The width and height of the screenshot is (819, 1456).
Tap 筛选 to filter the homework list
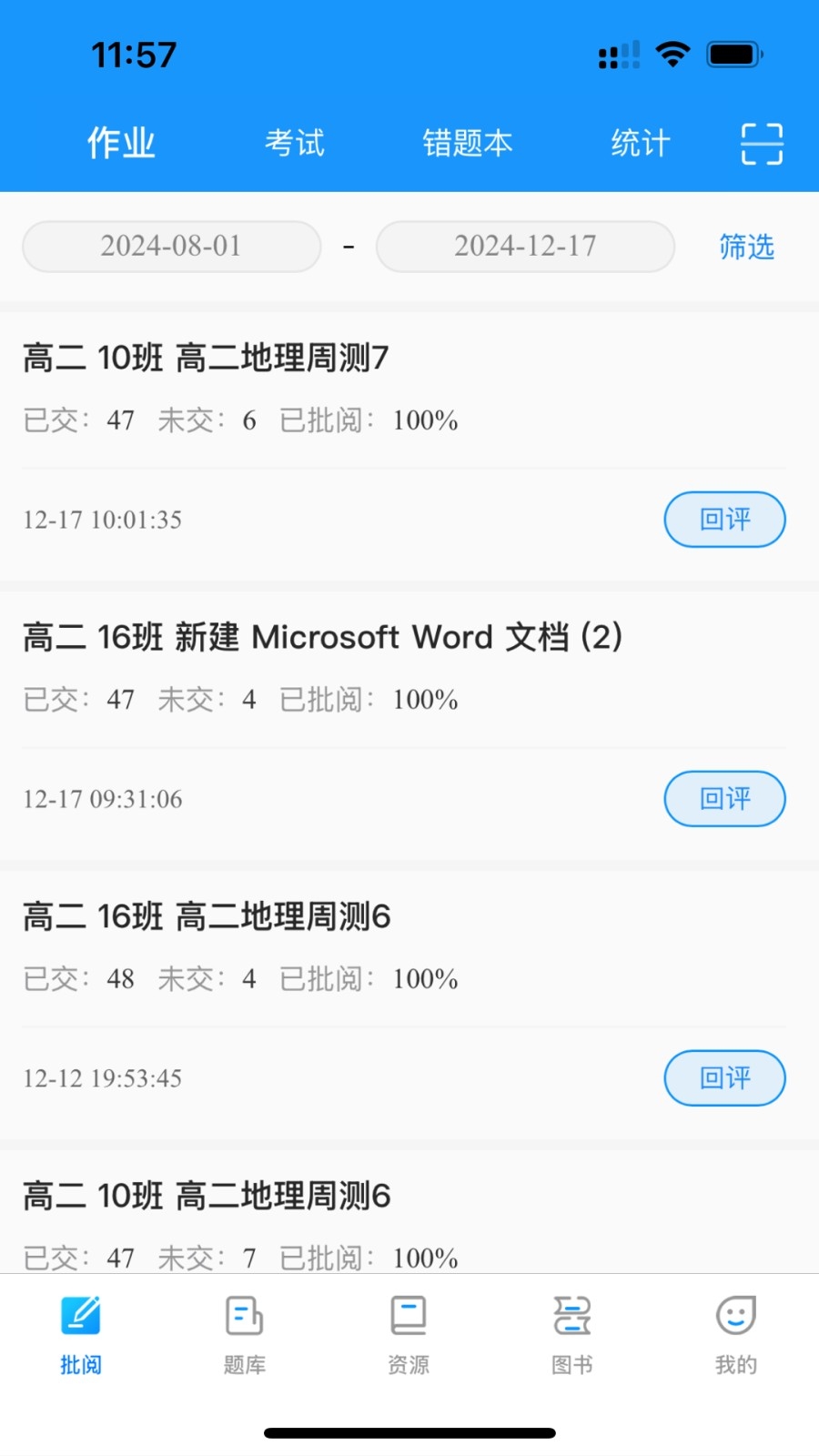click(746, 247)
